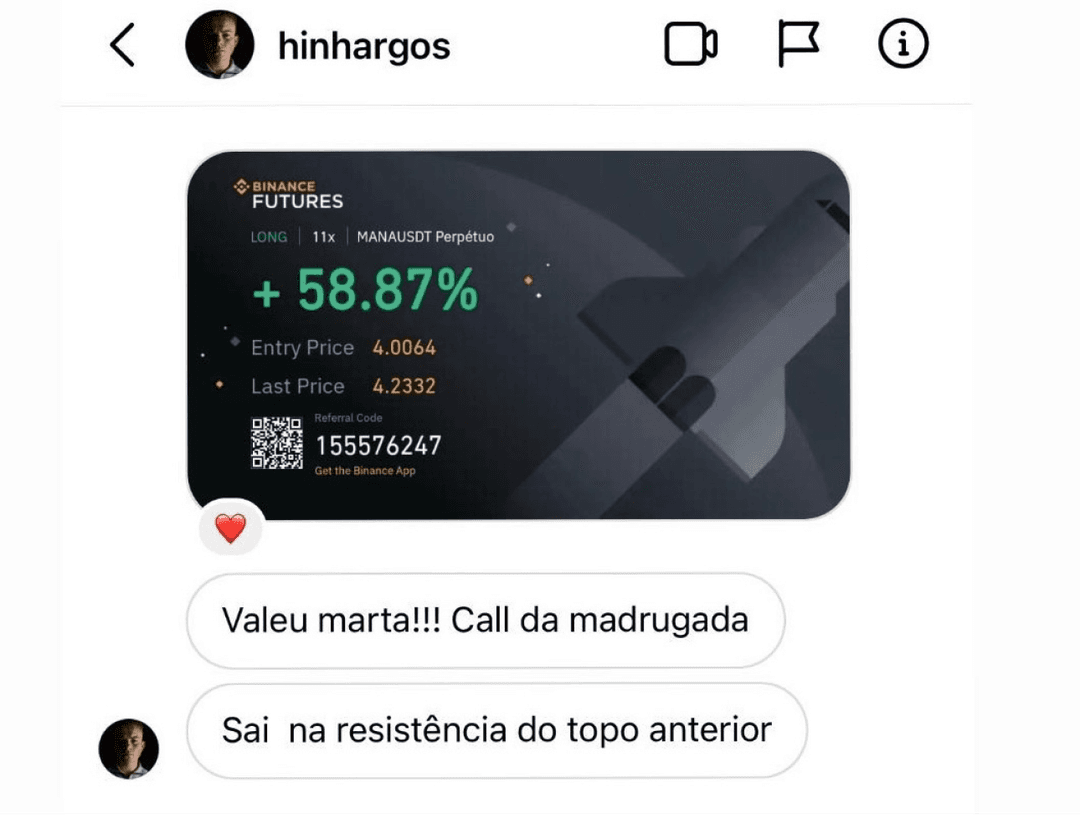Open hinhargos profile from the header
Screen dimensions: 1080x815
point(363,46)
